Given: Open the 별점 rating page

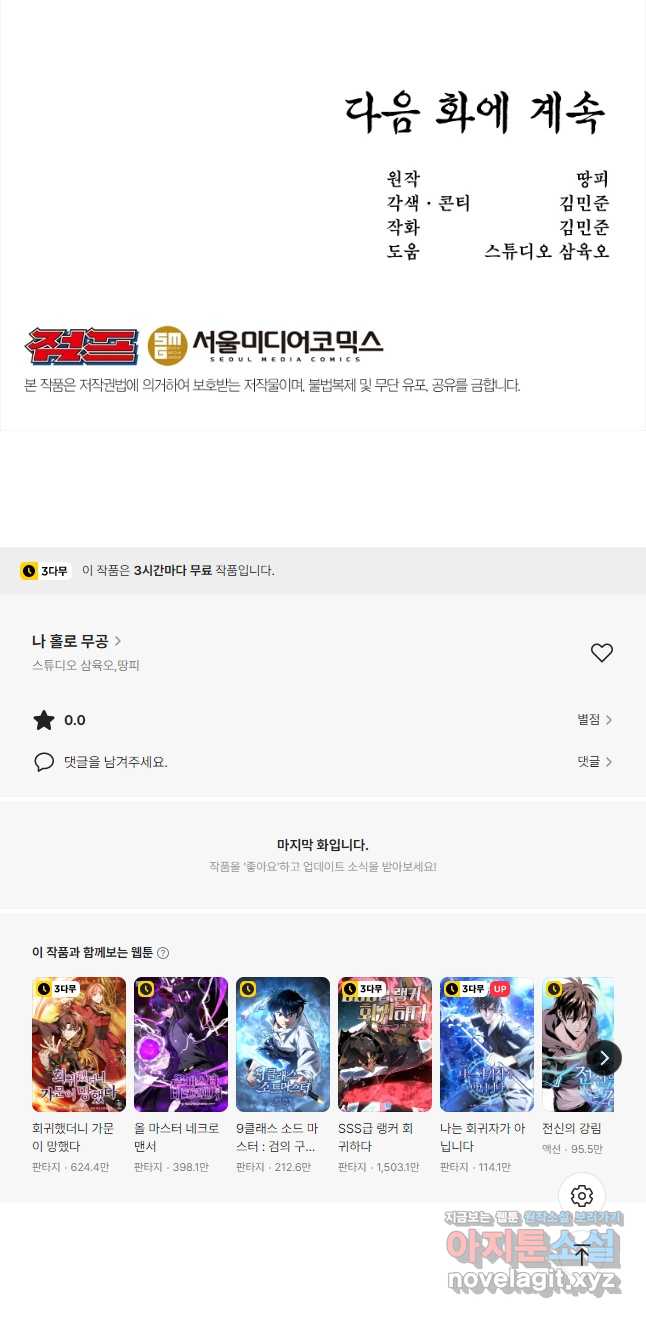Looking at the screenshot, I should [x=594, y=720].
